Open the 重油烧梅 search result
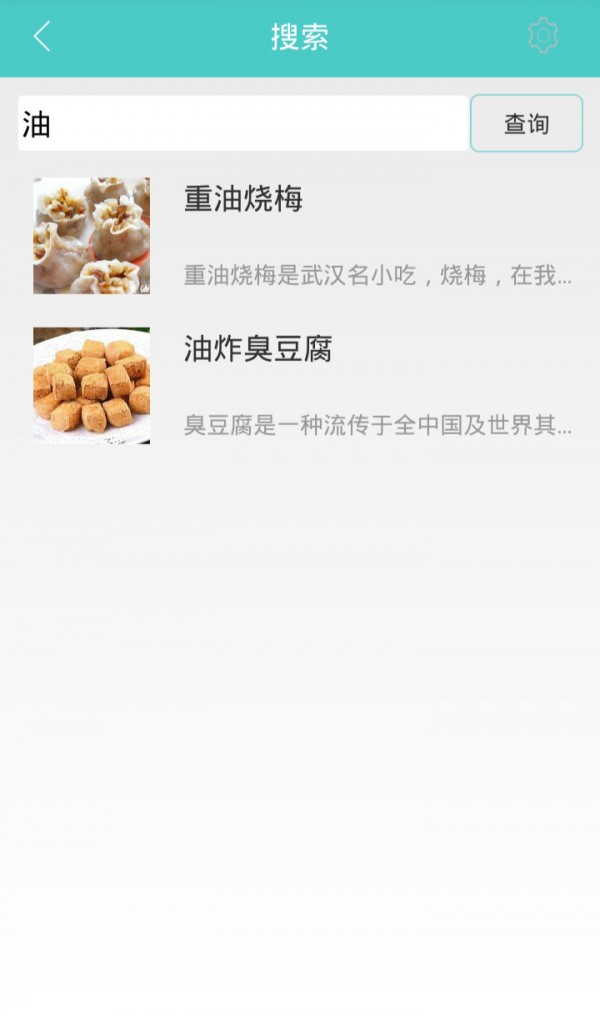 click(x=300, y=236)
